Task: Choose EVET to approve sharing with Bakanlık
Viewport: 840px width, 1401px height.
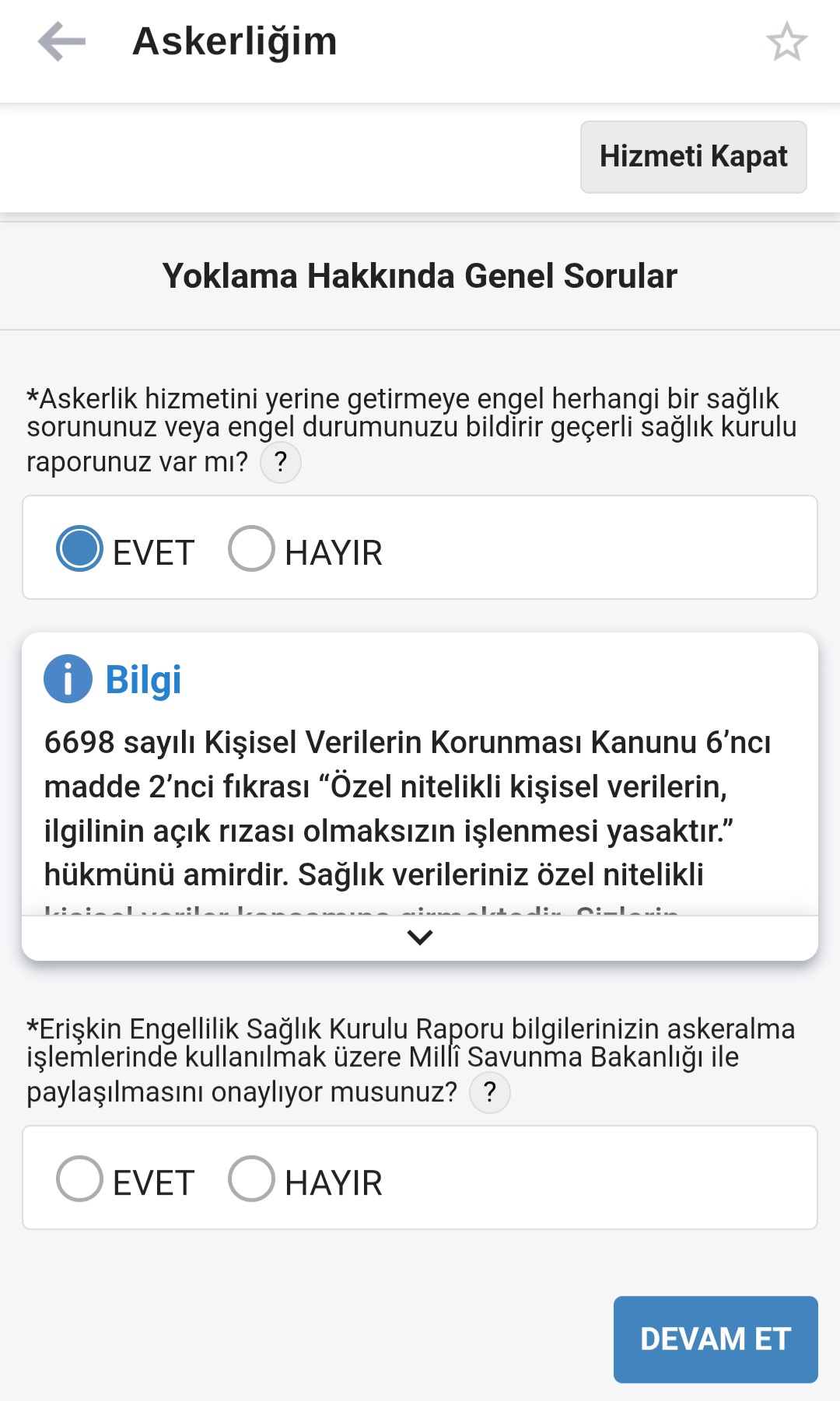Action: (x=79, y=1179)
